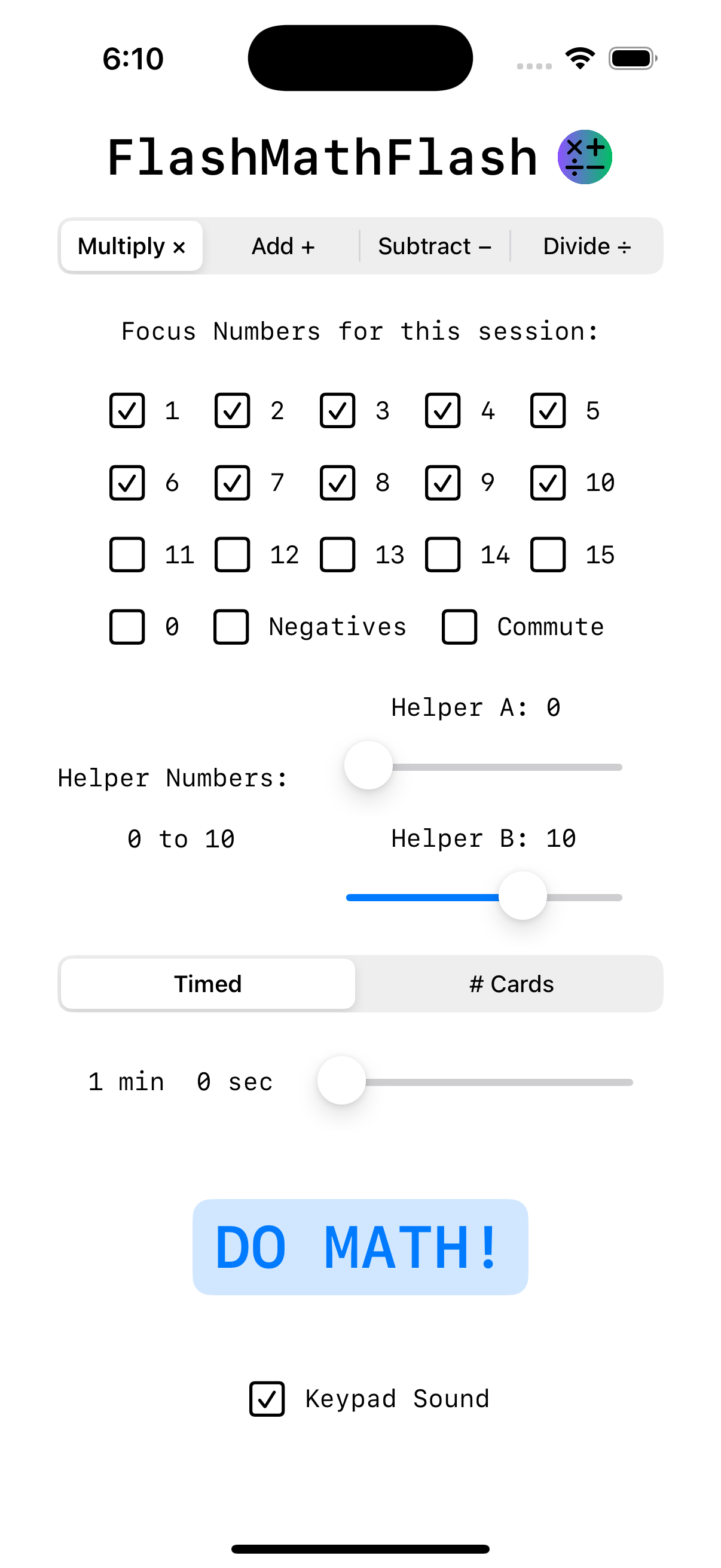Enable focus number 0
This screenshot has height=1568, width=721.
(x=127, y=627)
